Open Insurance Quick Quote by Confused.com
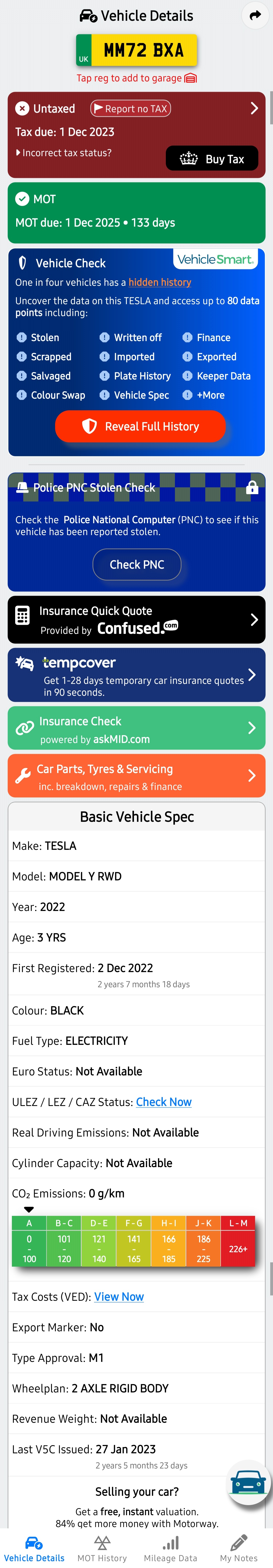Screen dimensions: 273x1568 pos(136,619)
